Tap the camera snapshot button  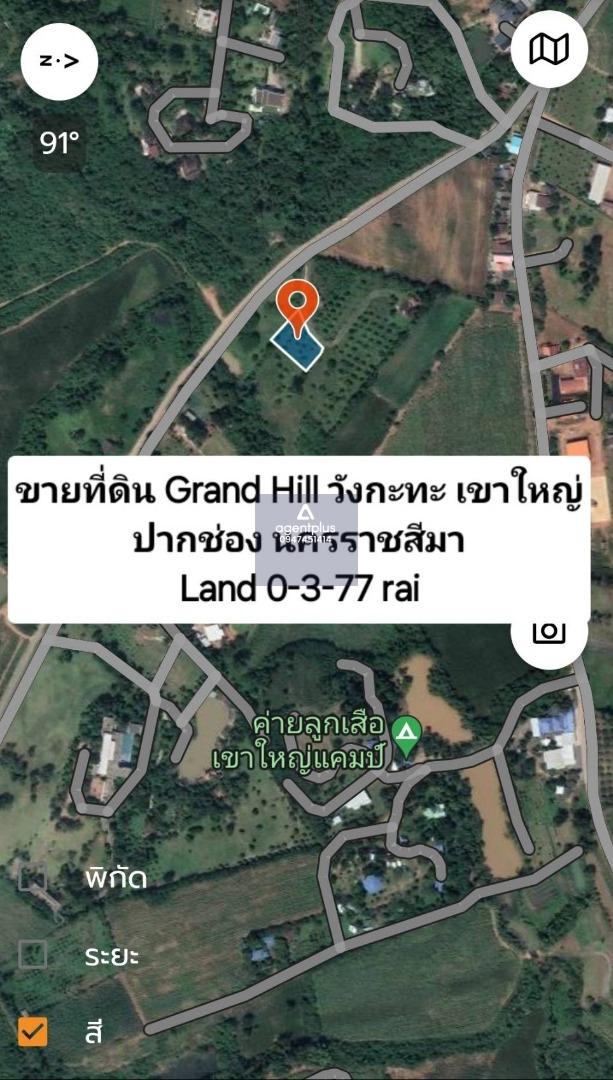click(549, 631)
